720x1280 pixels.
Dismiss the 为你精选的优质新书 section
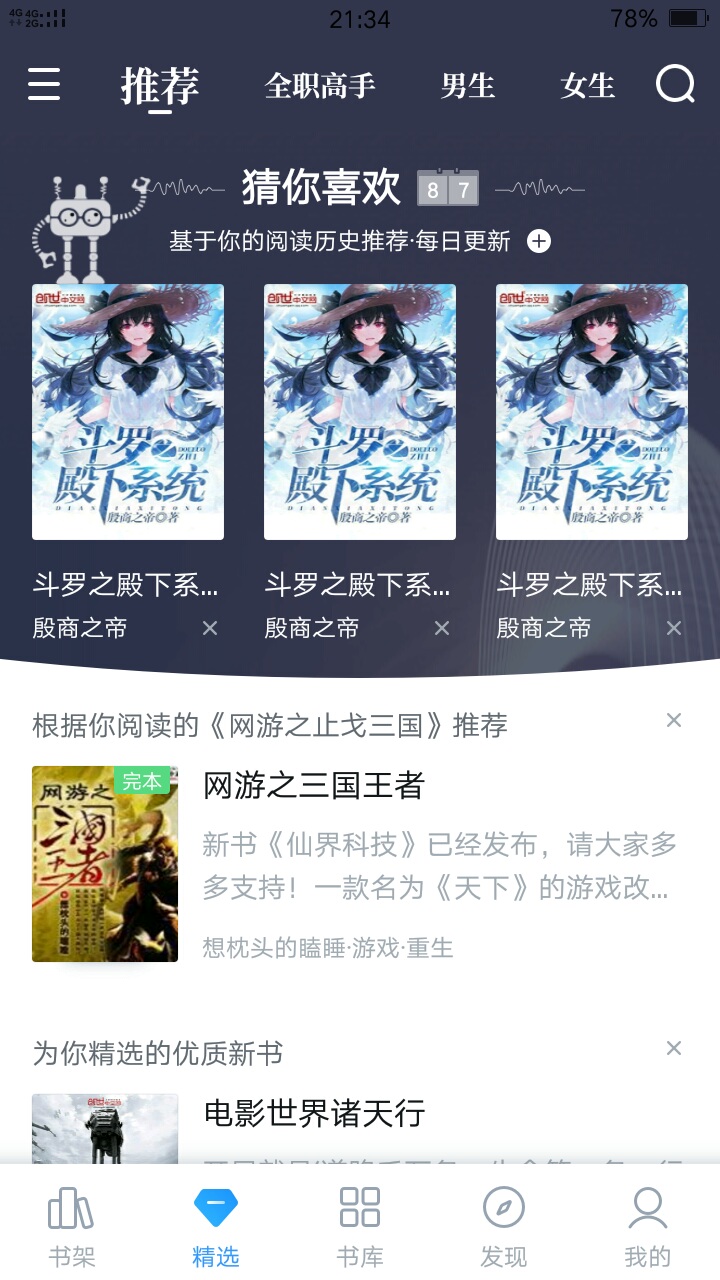[x=674, y=1048]
